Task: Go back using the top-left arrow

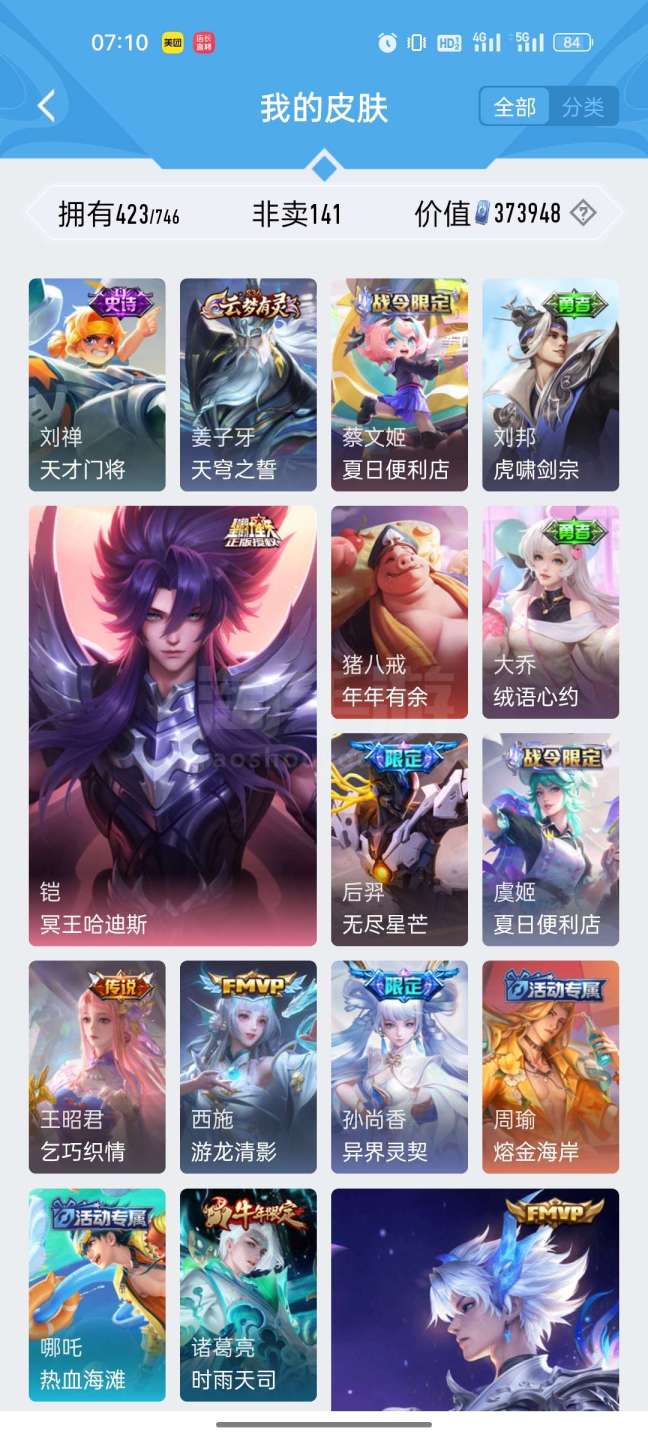Action: [x=47, y=107]
